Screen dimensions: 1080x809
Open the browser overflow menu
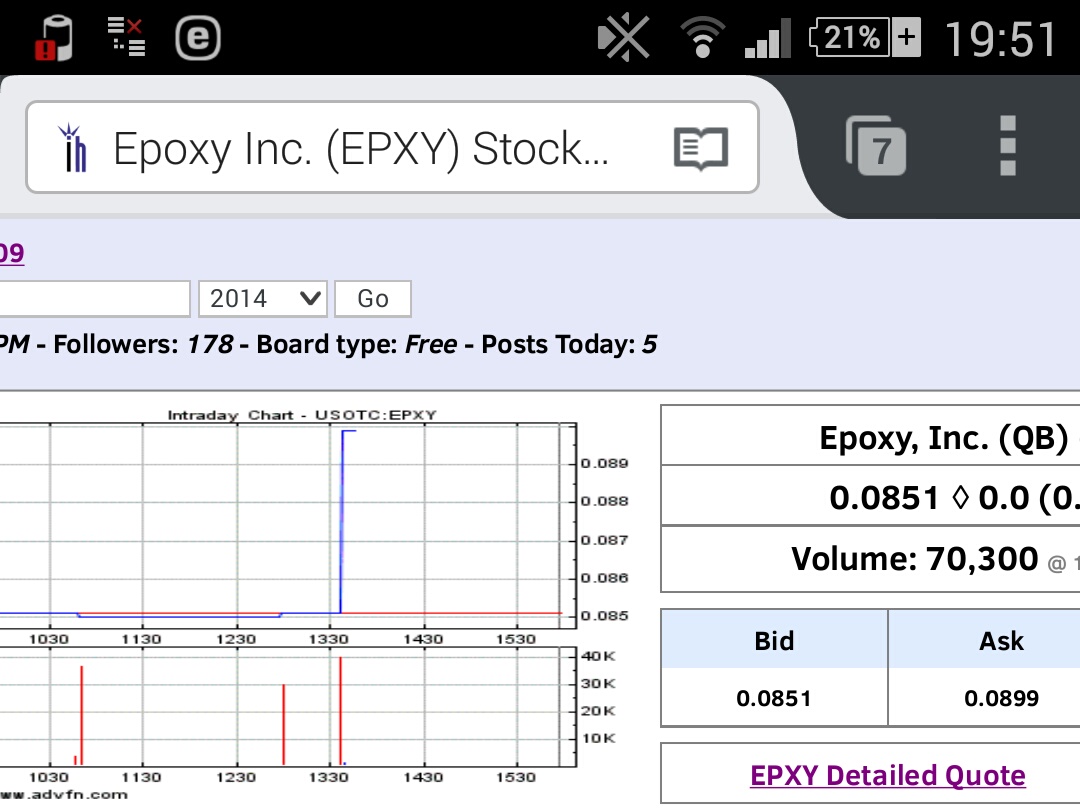(x=1007, y=147)
